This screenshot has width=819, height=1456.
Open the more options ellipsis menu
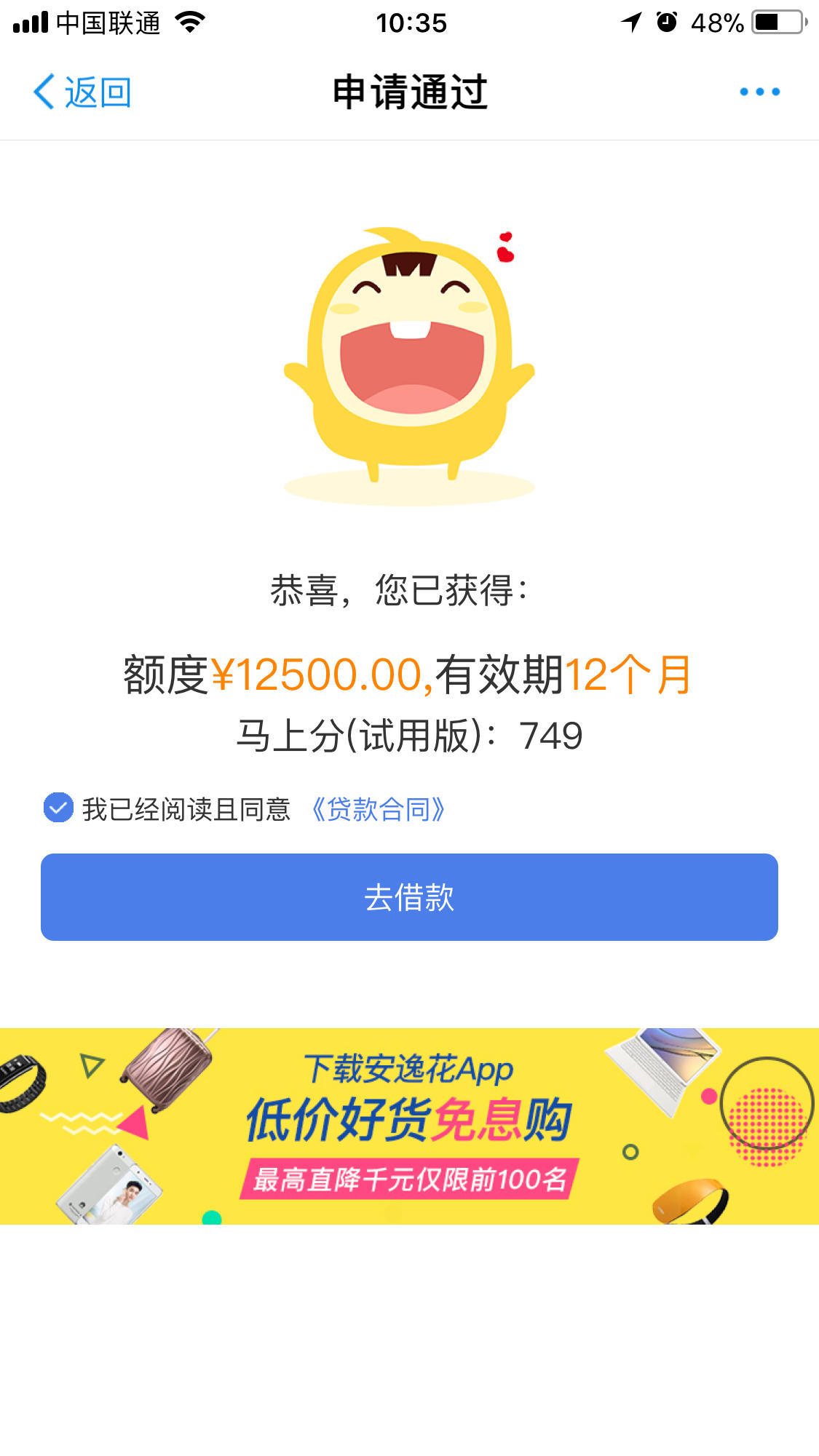click(760, 91)
